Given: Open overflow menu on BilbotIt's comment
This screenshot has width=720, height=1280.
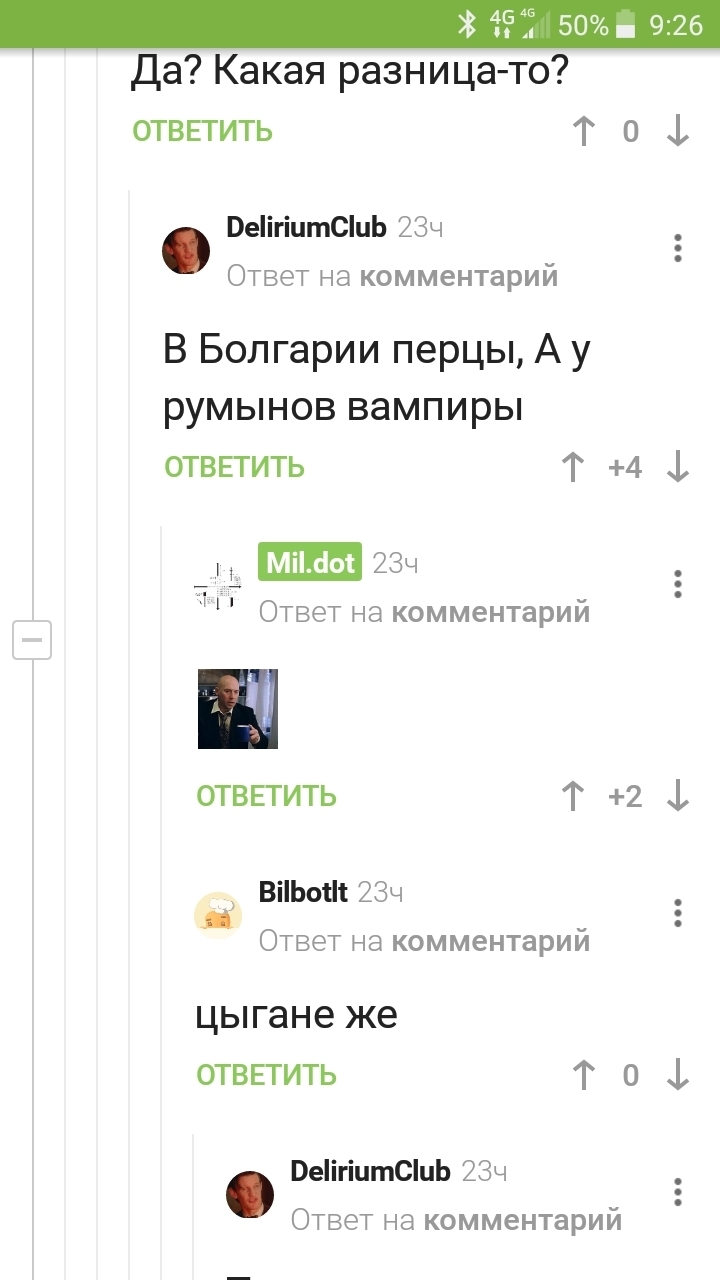Looking at the screenshot, I should tap(678, 913).
